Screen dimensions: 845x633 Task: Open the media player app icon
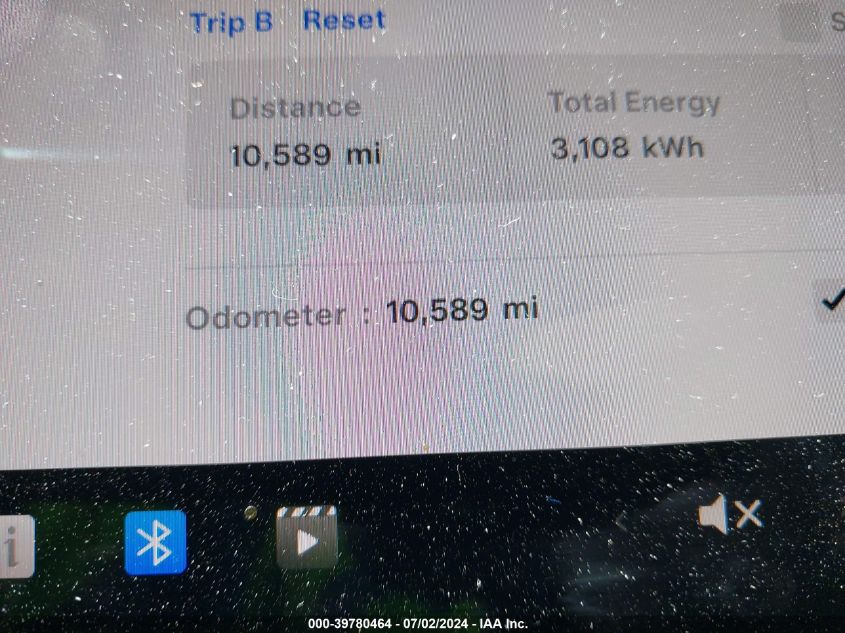[x=306, y=538]
